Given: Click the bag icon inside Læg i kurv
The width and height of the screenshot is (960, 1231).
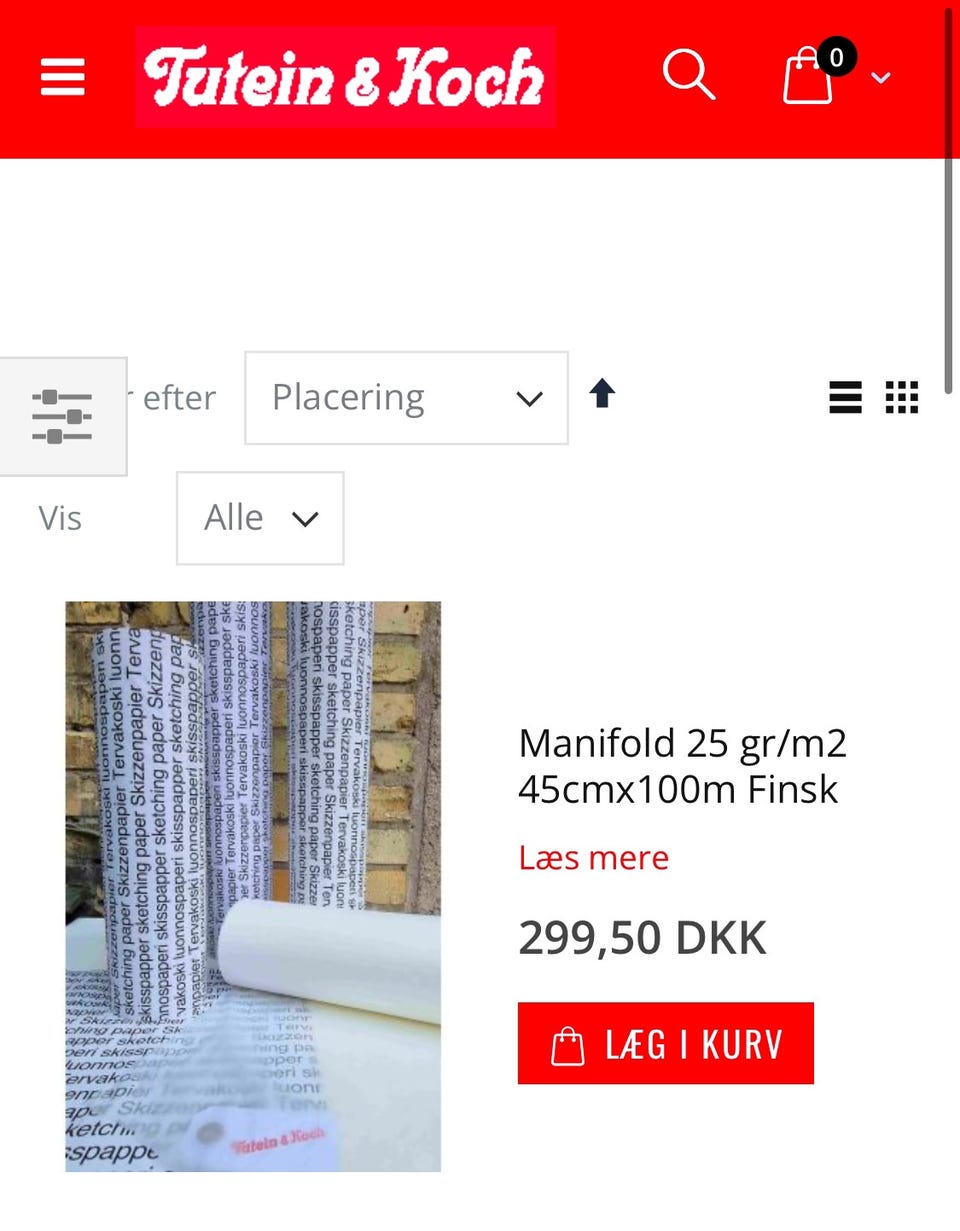Looking at the screenshot, I should 566,1043.
